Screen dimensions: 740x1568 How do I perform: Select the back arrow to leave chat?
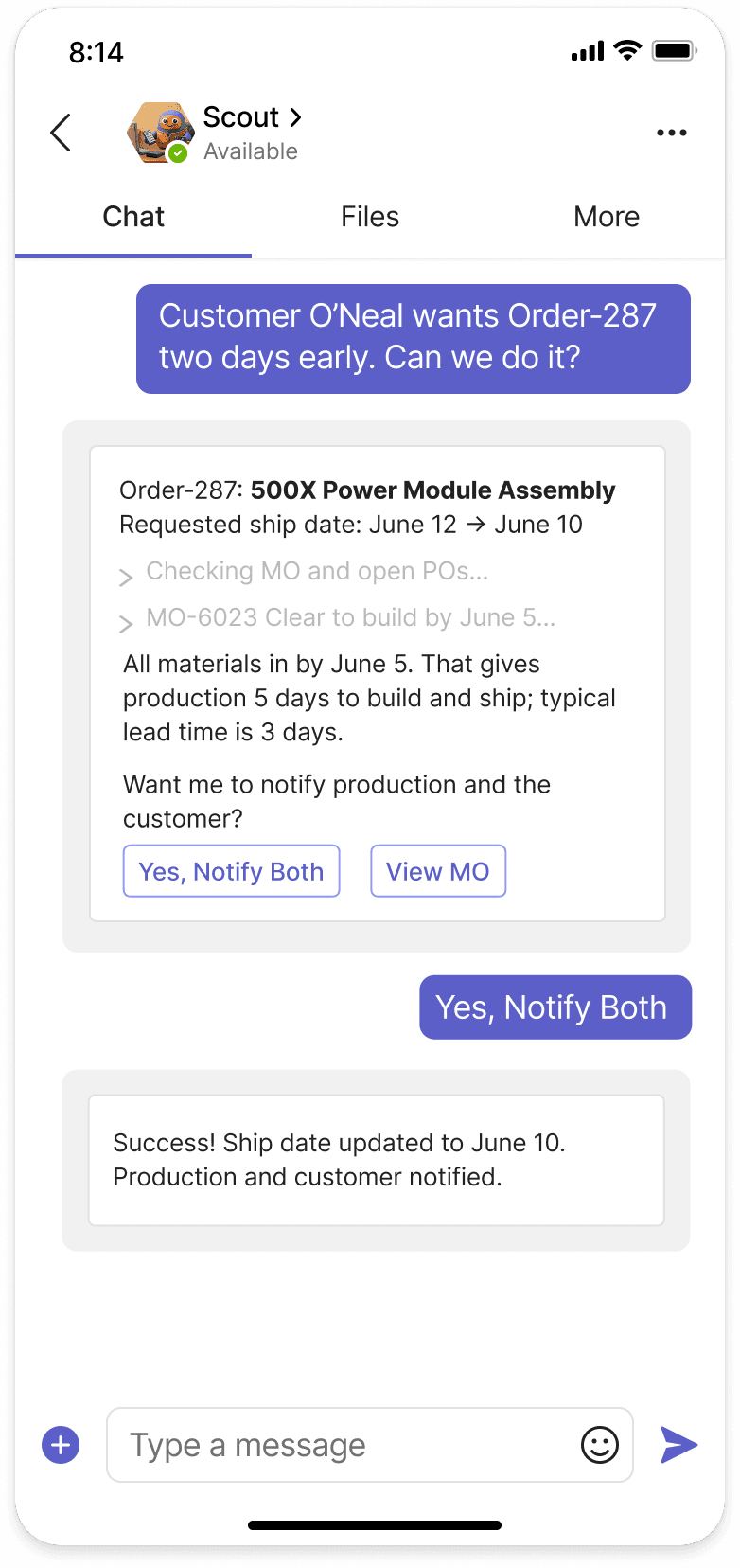[x=61, y=133]
